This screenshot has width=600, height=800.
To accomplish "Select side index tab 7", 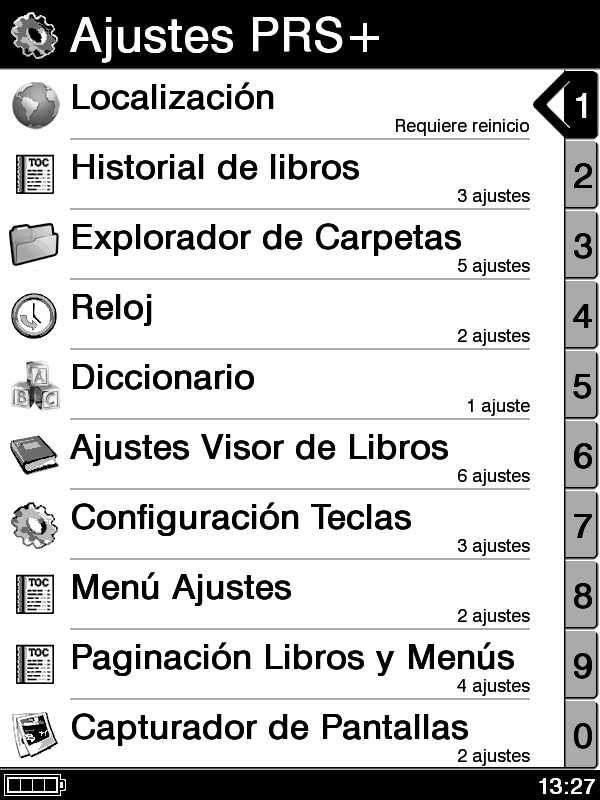I will click(x=582, y=525).
